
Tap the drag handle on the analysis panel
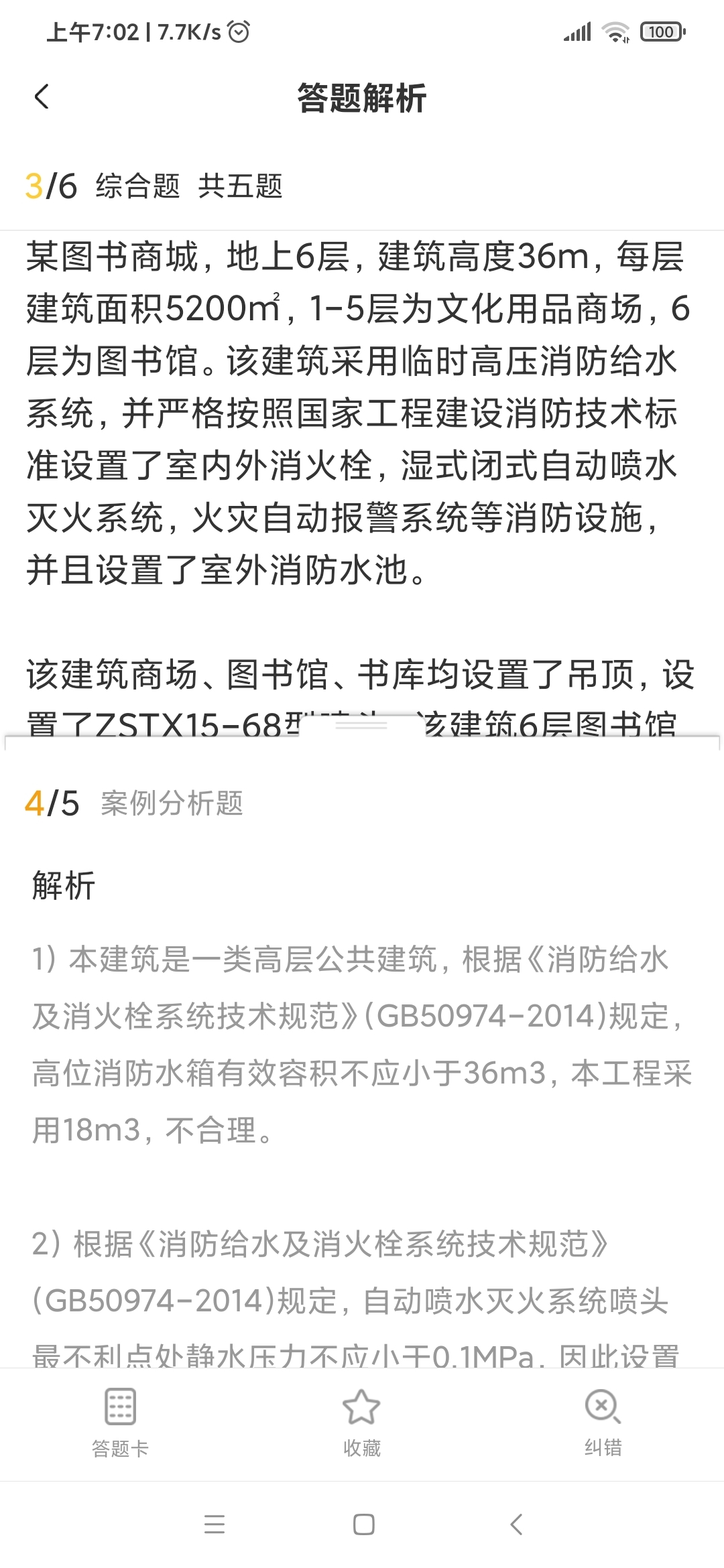[361, 724]
